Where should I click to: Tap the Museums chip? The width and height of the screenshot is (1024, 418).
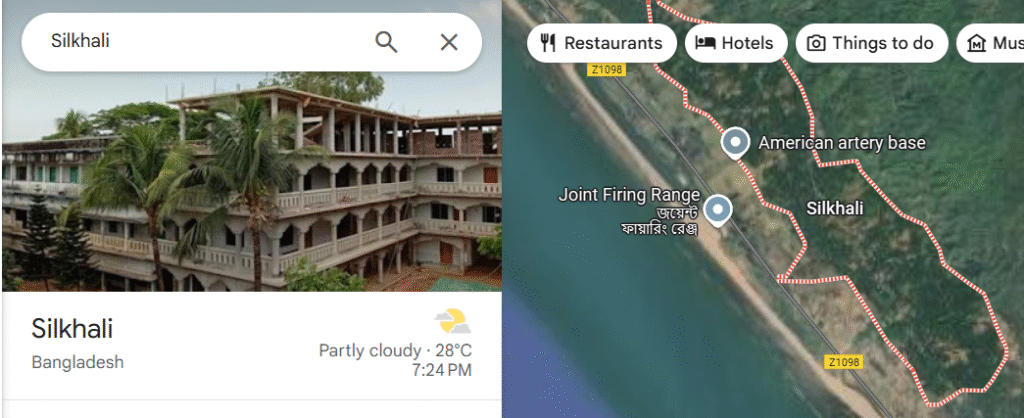pos(992,43)
